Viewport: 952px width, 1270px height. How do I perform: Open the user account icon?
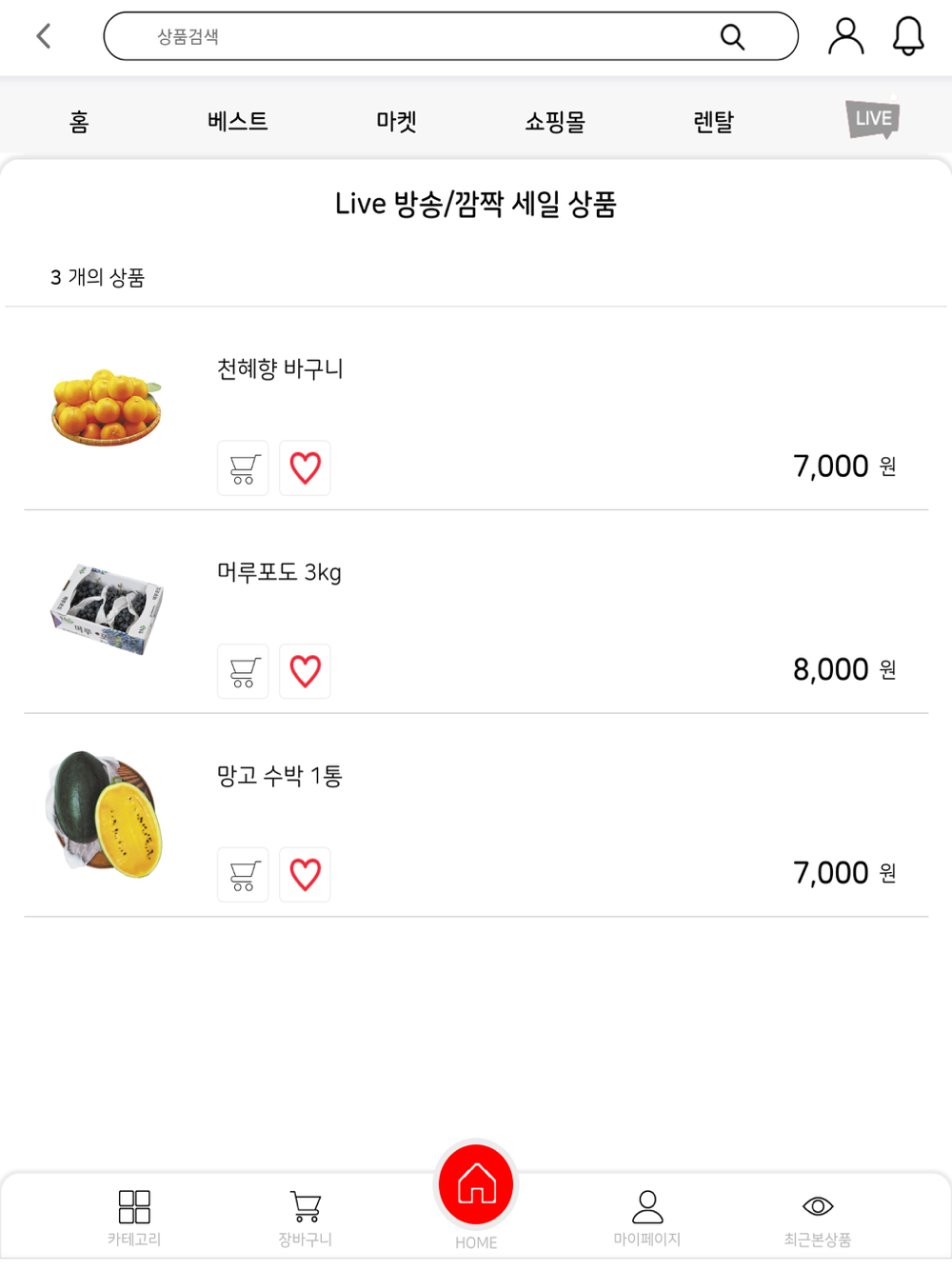click(x=845, y=36)
